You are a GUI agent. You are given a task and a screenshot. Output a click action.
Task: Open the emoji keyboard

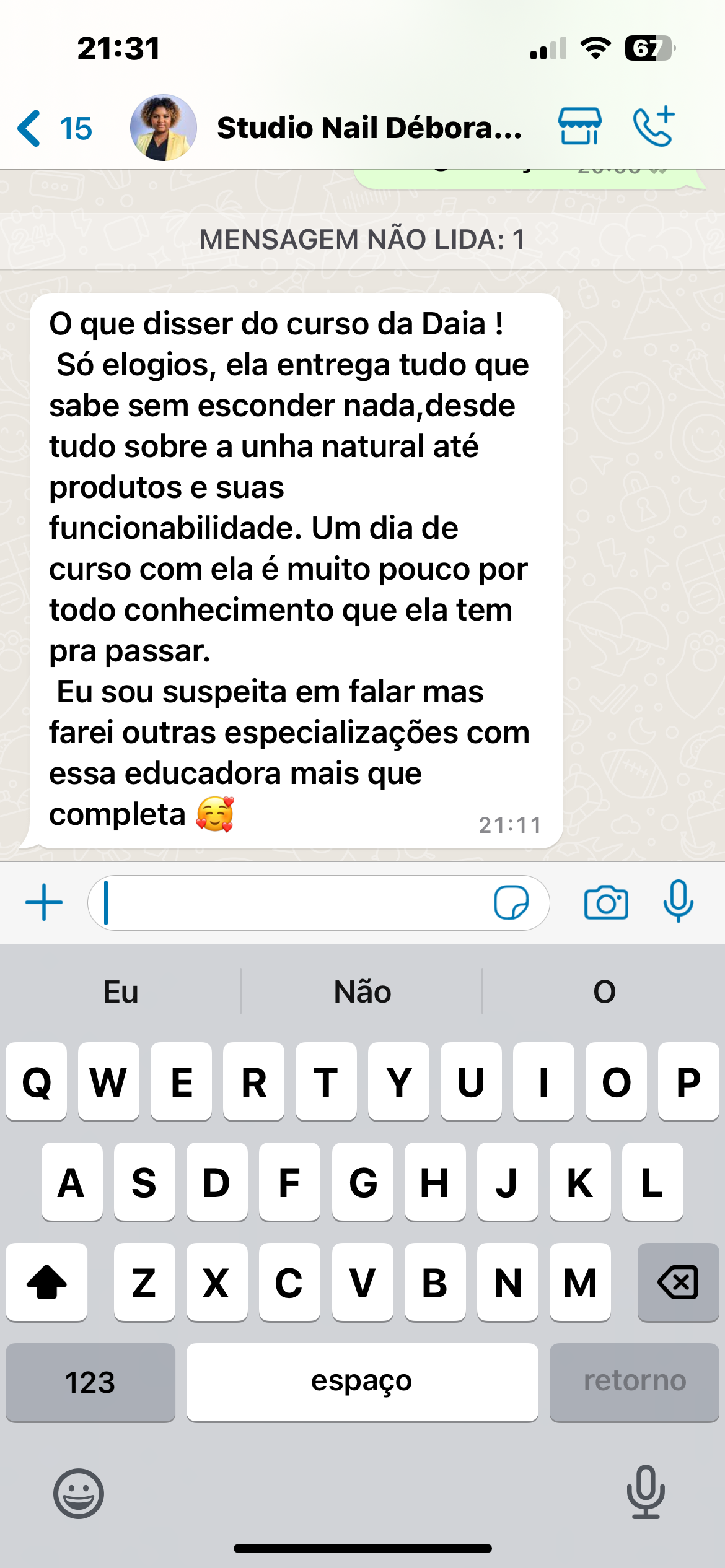(79, 1493)
